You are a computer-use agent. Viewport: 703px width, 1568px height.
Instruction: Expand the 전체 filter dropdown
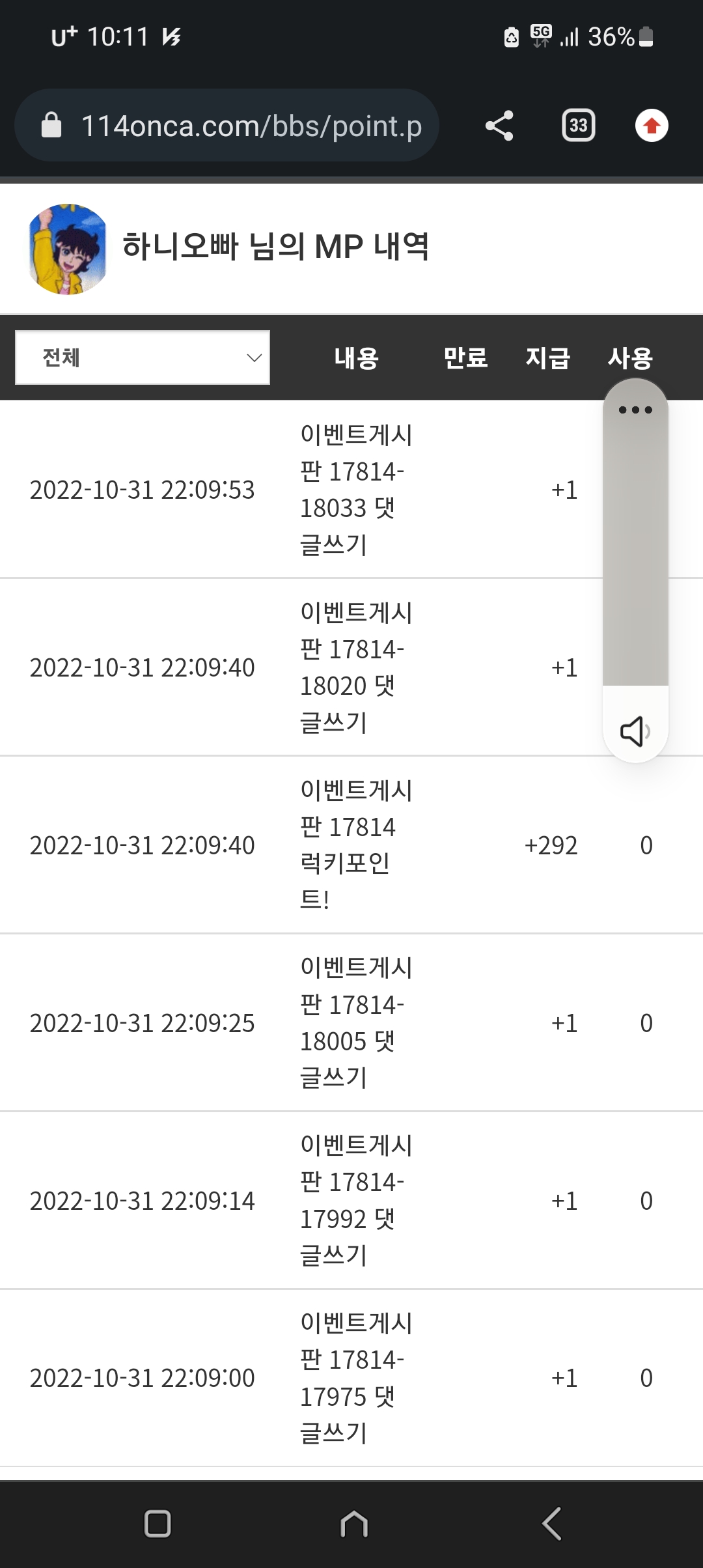(x=143, y=357)
